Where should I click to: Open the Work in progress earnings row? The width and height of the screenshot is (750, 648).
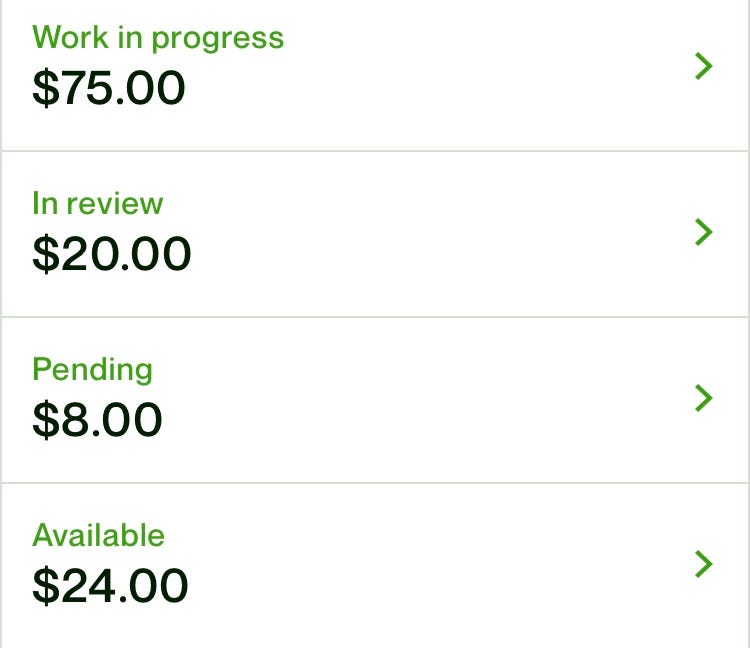[375, 68]
